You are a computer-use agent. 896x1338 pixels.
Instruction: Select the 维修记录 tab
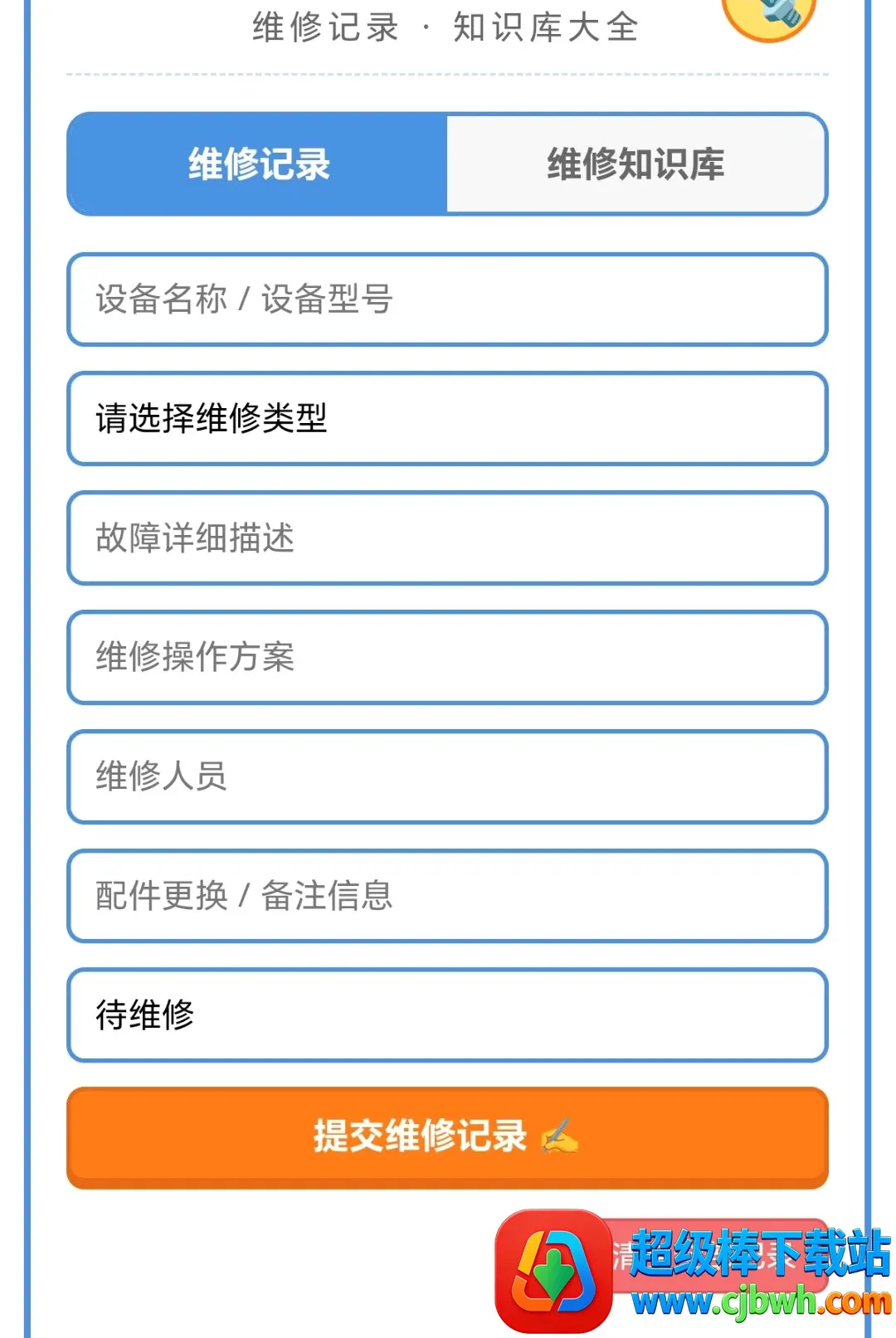coord(258,164)
